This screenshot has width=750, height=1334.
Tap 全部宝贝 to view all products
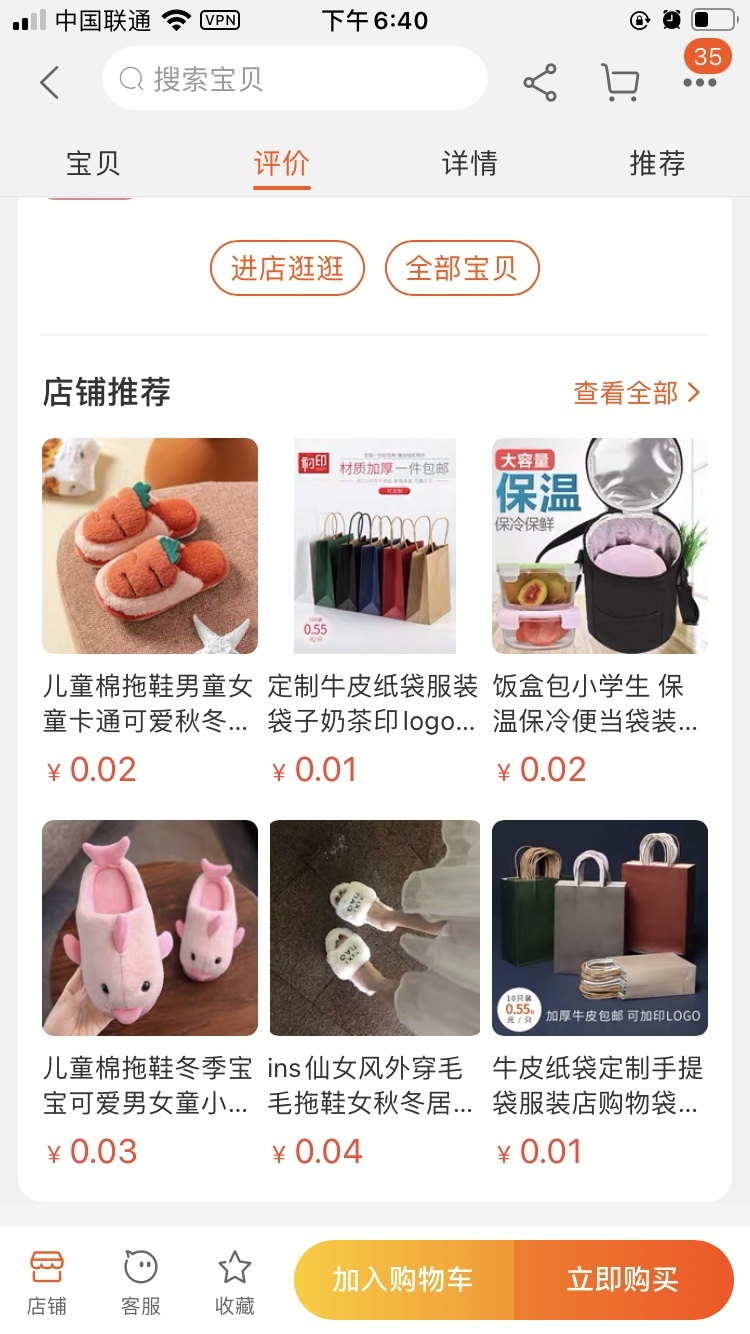pos(462,267)
